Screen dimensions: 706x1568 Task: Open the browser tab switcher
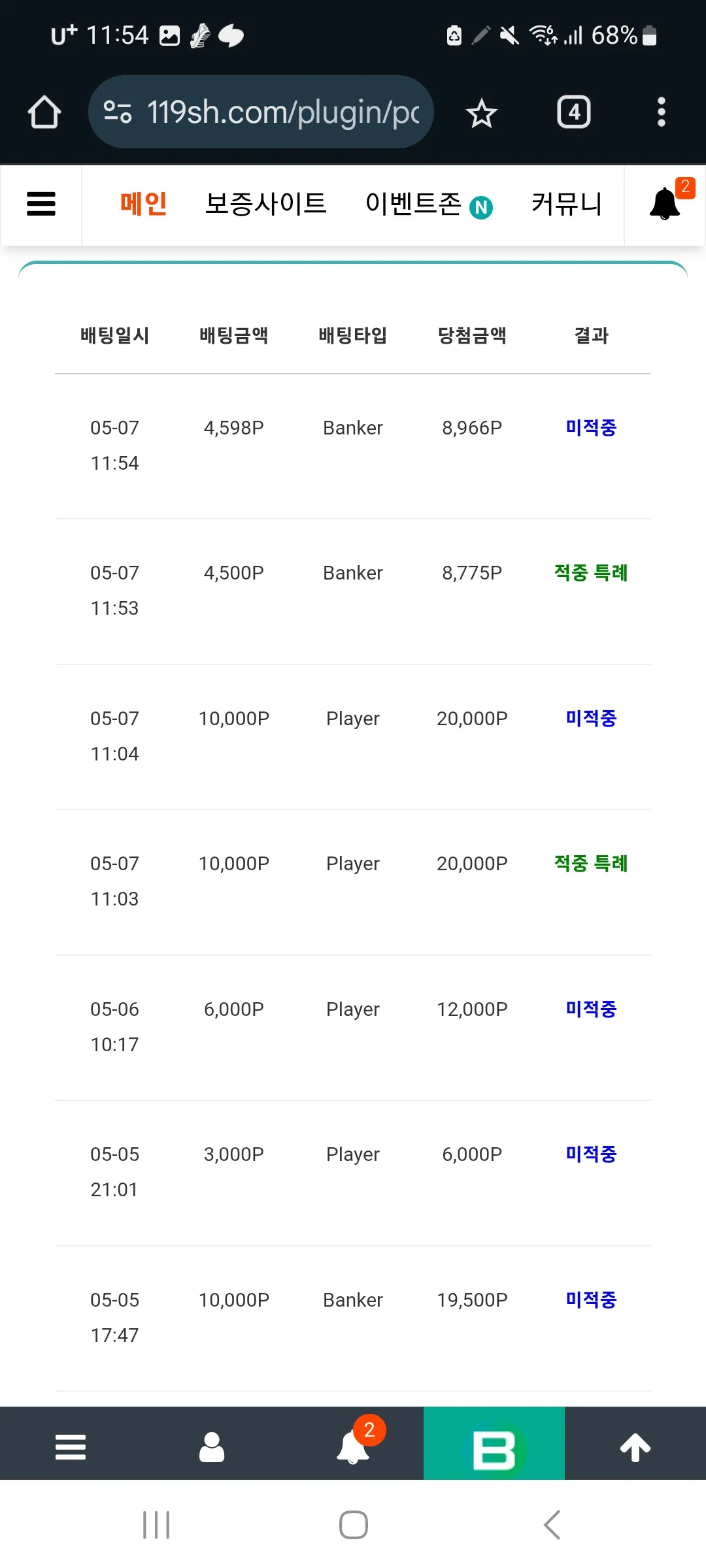point(574,112)
